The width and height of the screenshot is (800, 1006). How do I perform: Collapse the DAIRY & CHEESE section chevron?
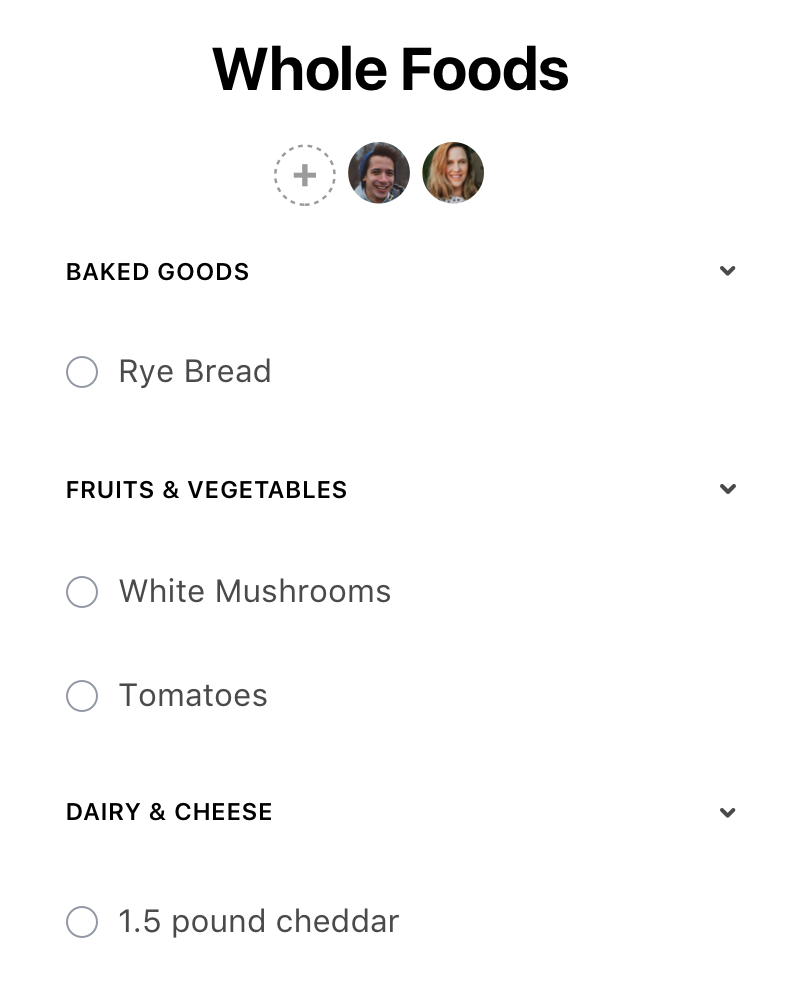(x=727, y=811)
